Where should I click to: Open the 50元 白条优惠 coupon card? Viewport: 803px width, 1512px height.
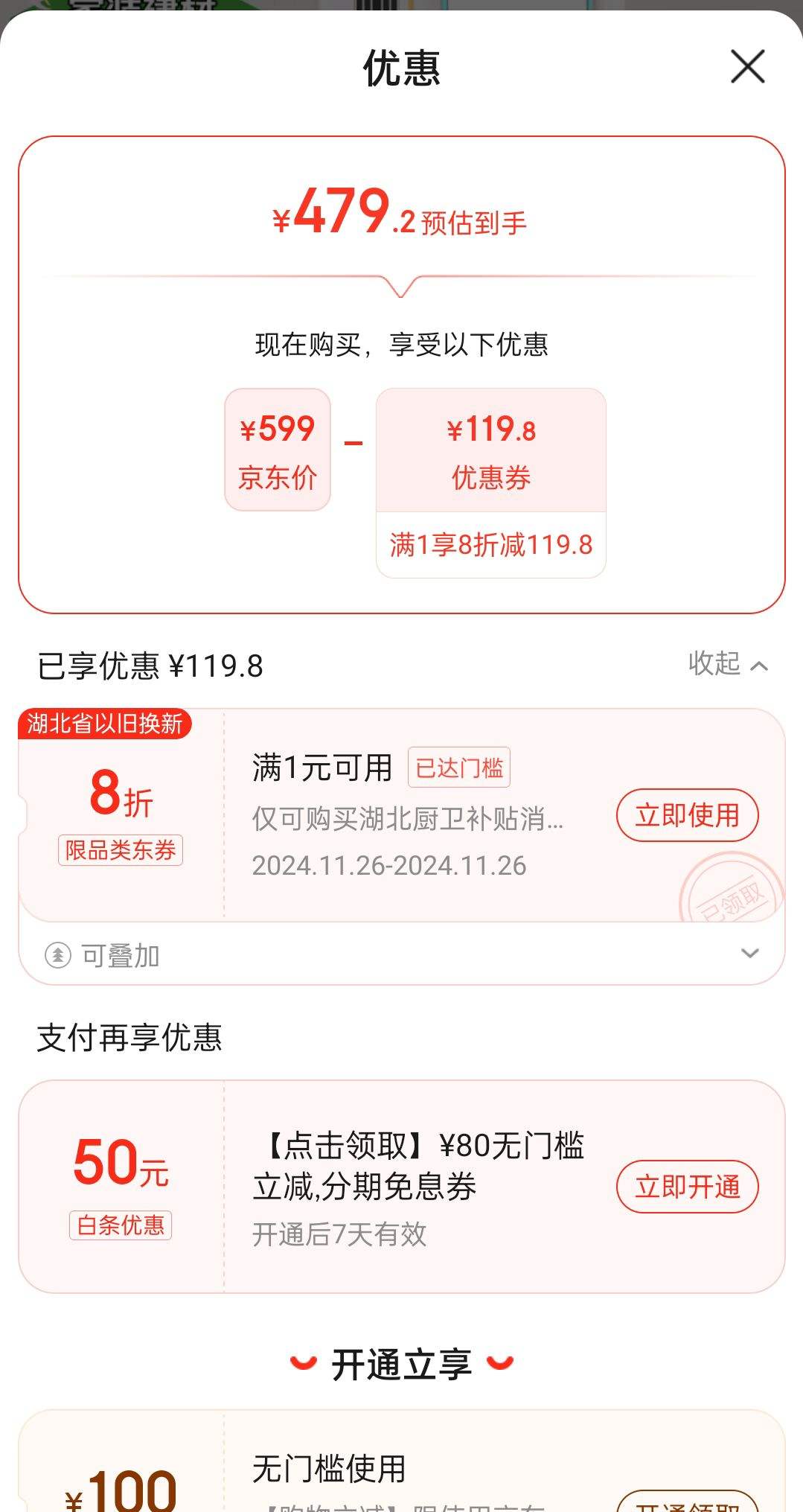[402, 1187]
